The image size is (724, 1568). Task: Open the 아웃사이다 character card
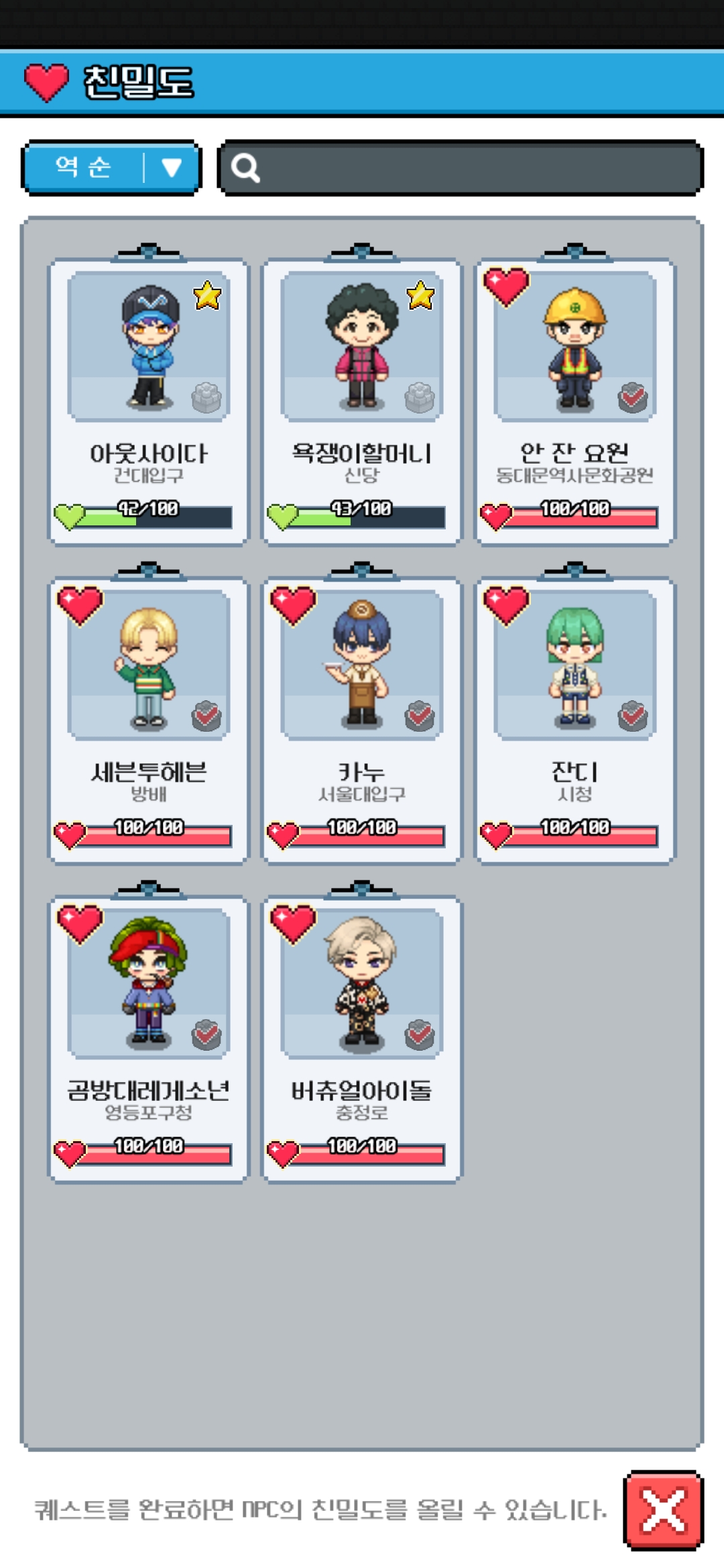(x=149, y=402)
